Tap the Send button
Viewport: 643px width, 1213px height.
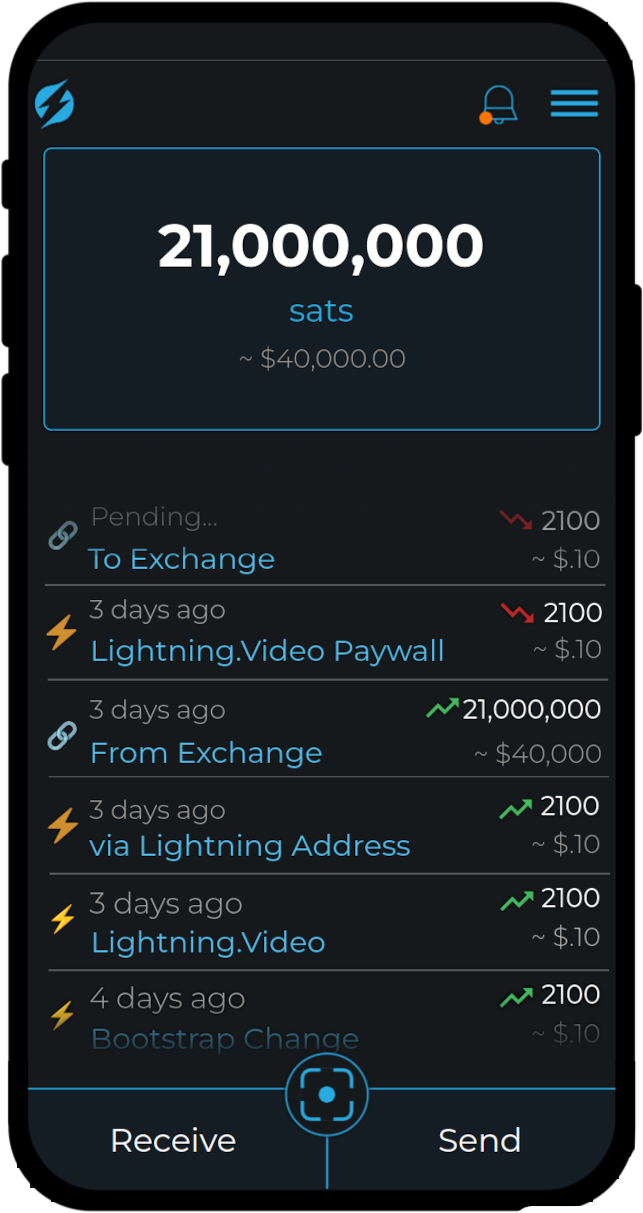pyautogui.click(x=479, y=1141)
